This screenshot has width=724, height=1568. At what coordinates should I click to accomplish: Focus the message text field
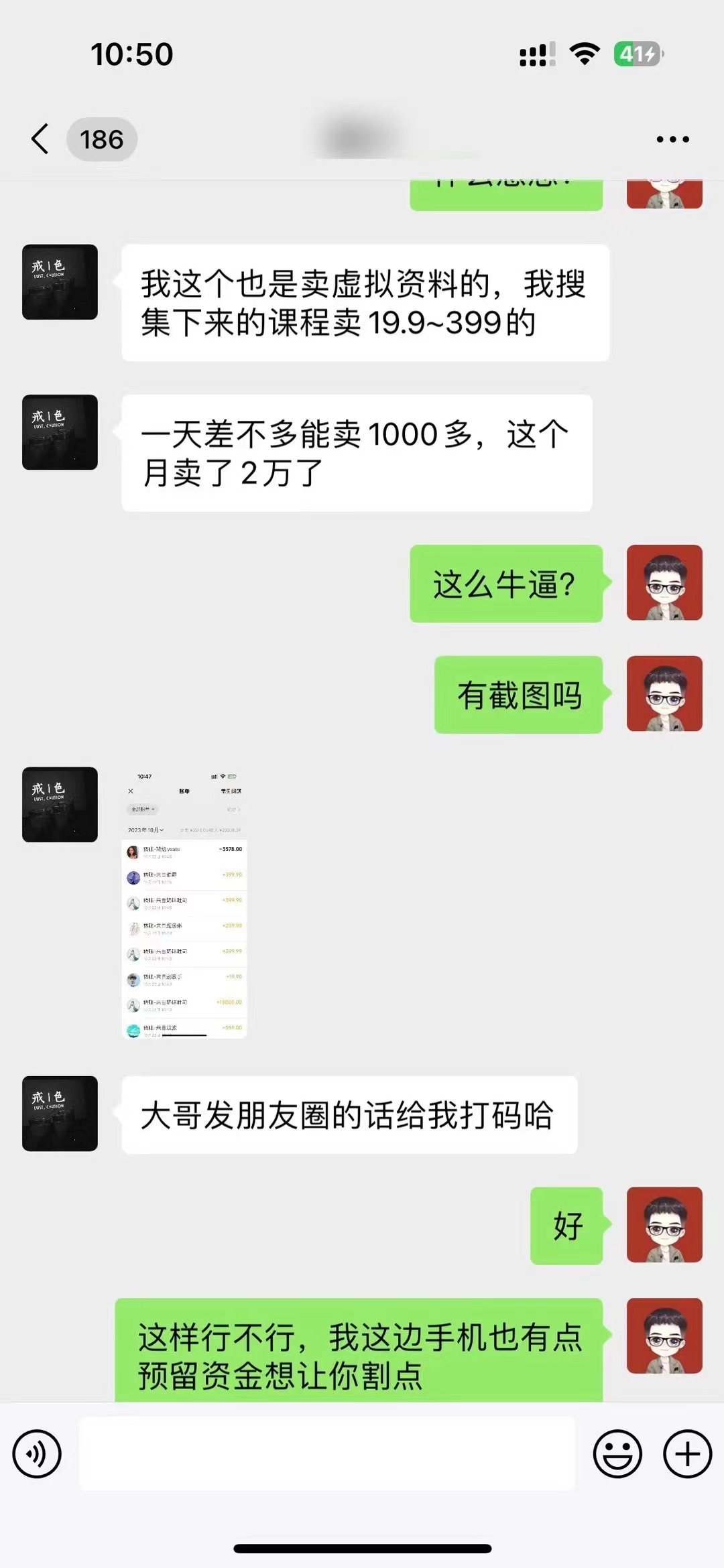(326, 1453)
